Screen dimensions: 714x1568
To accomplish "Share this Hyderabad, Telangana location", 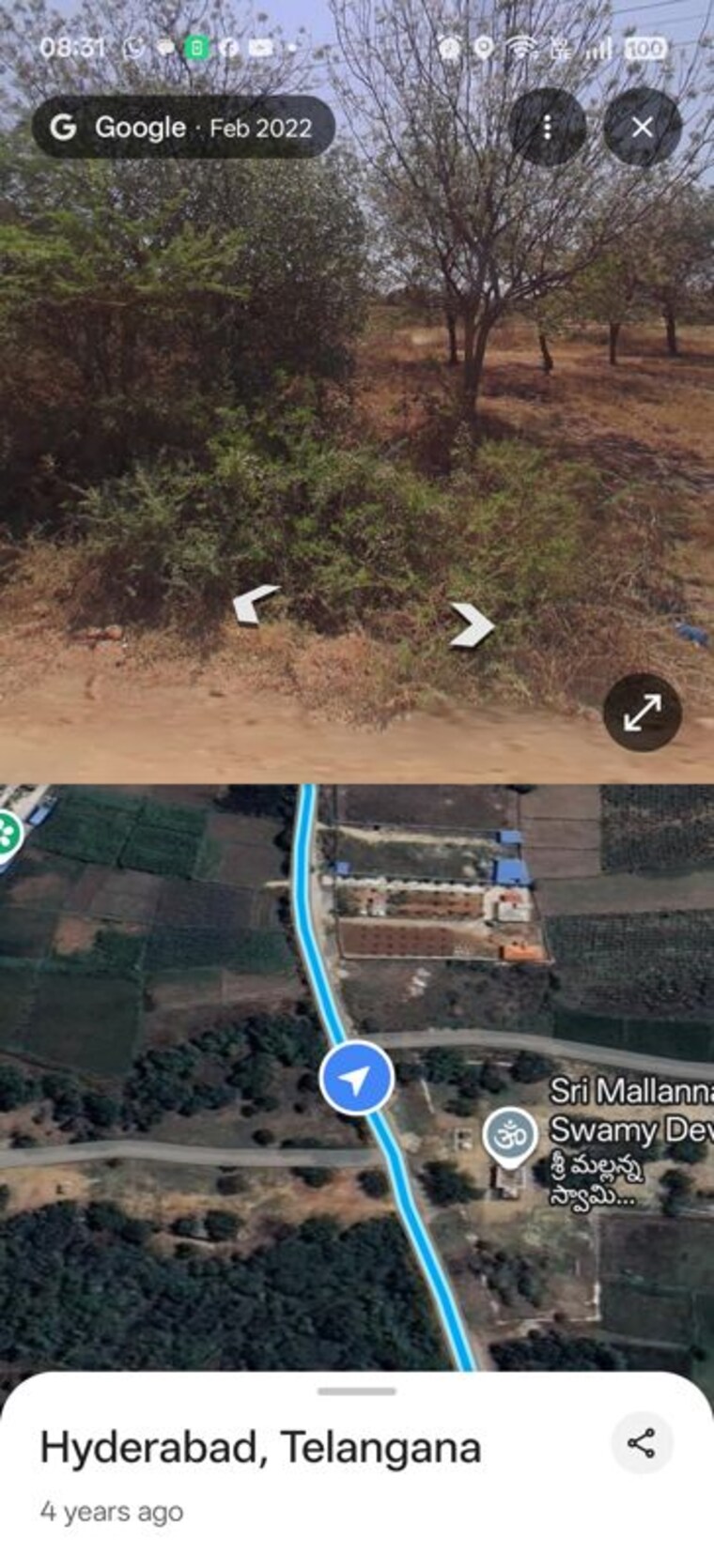I will point(642,1443).
